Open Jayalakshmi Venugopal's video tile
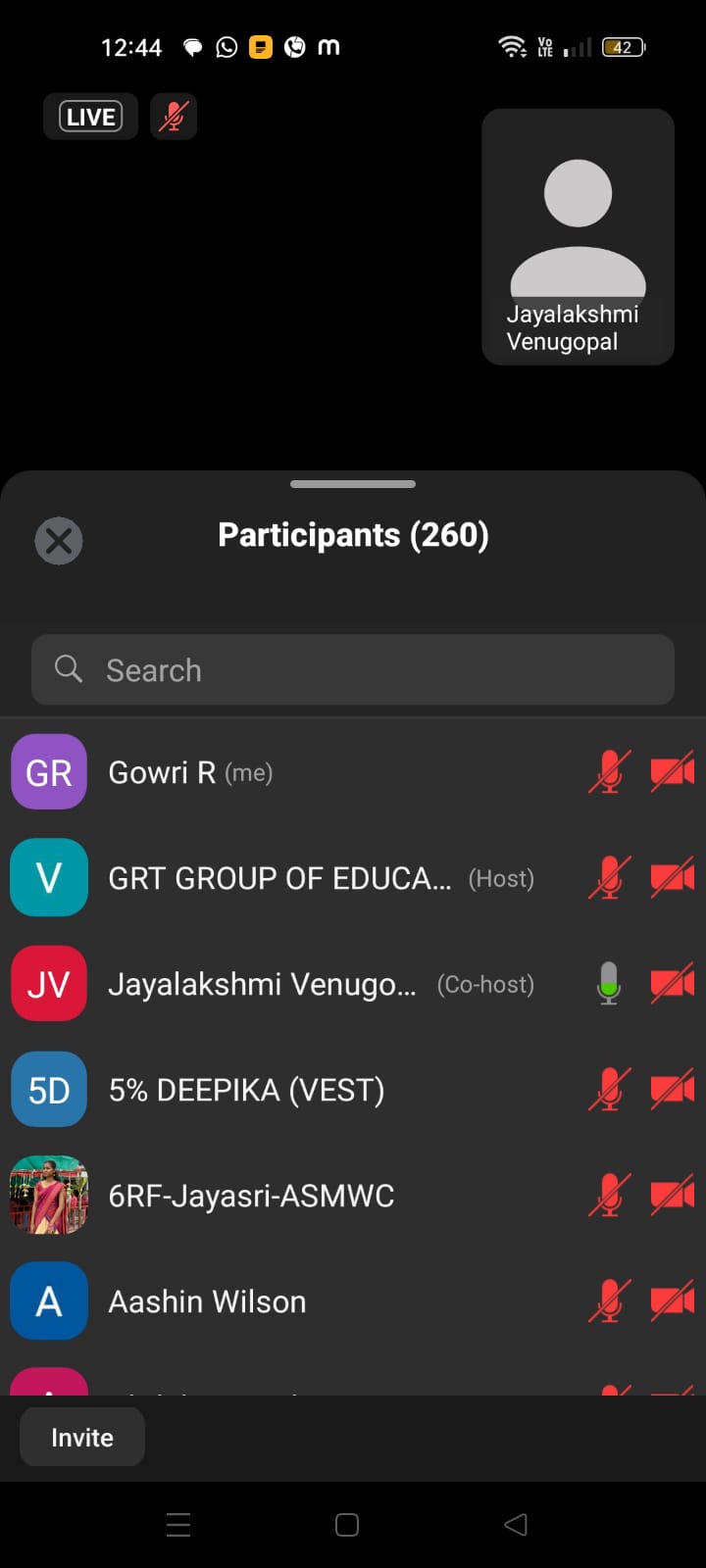This screenshot has height=1568, width=706. (578, 237)
